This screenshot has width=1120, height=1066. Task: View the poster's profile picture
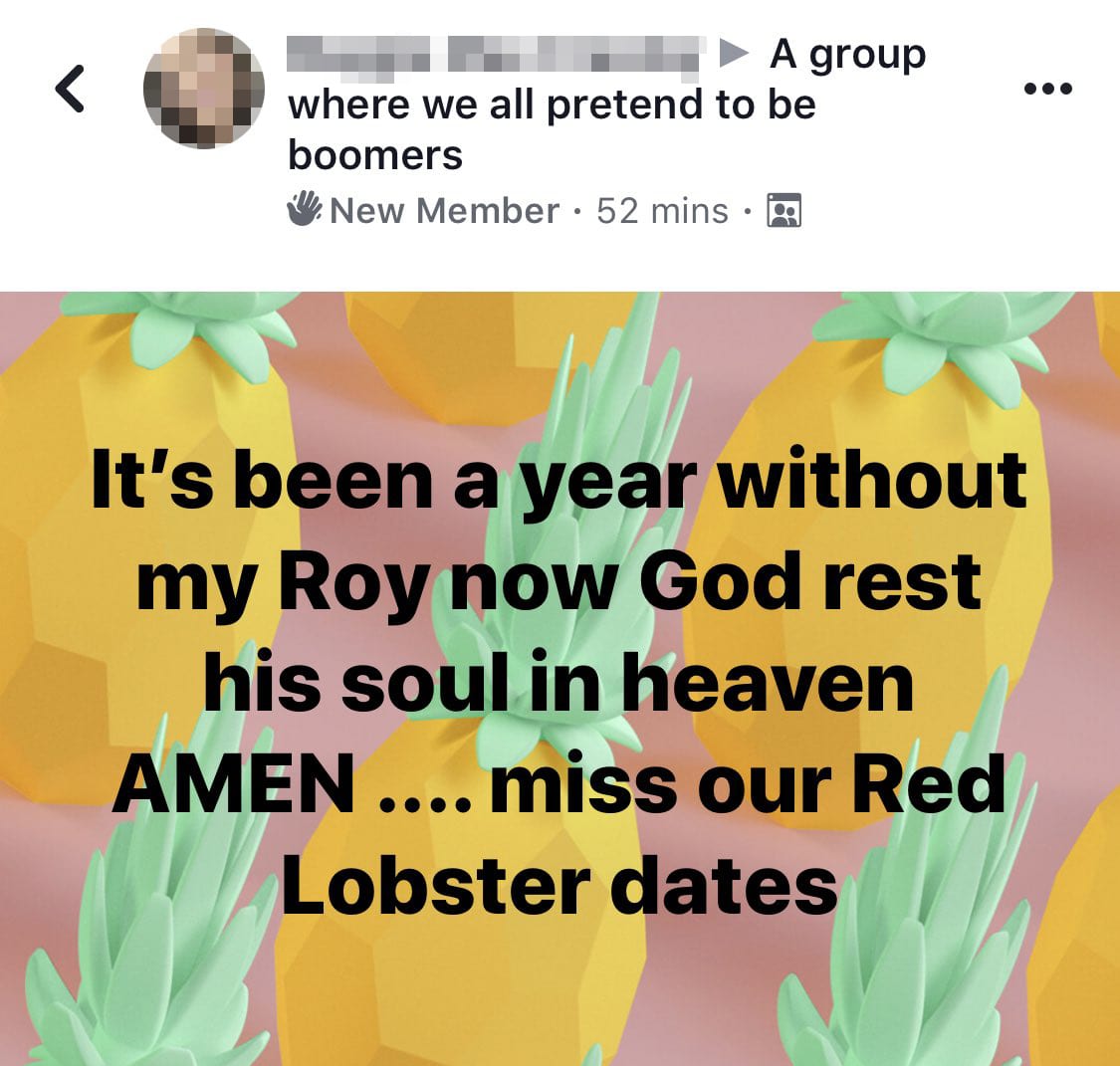click(205, 89)
